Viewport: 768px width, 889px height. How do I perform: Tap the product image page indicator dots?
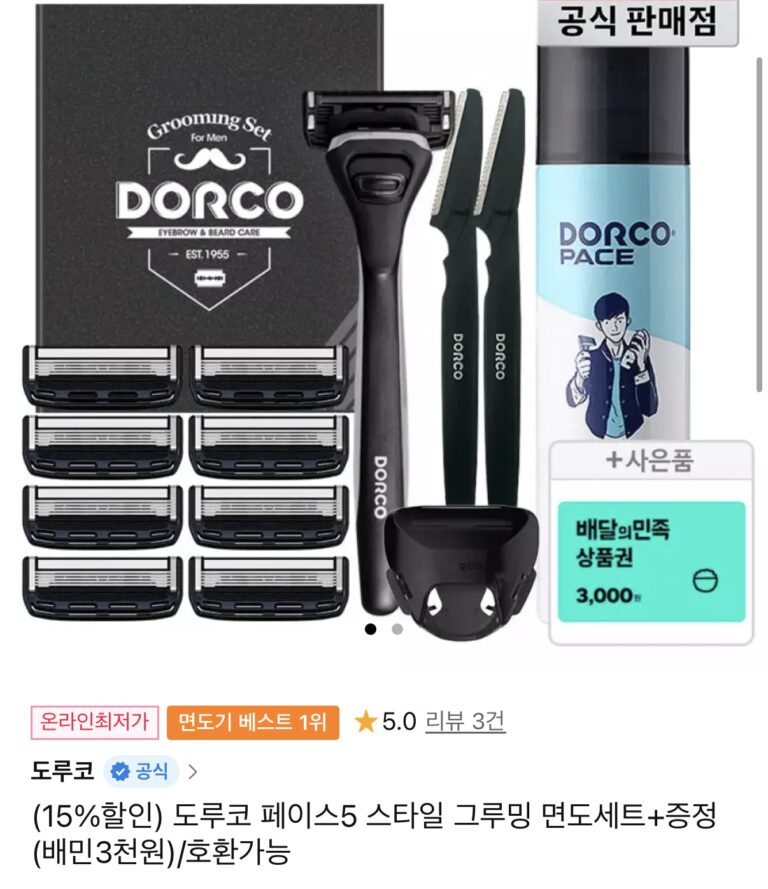point(384,629)
